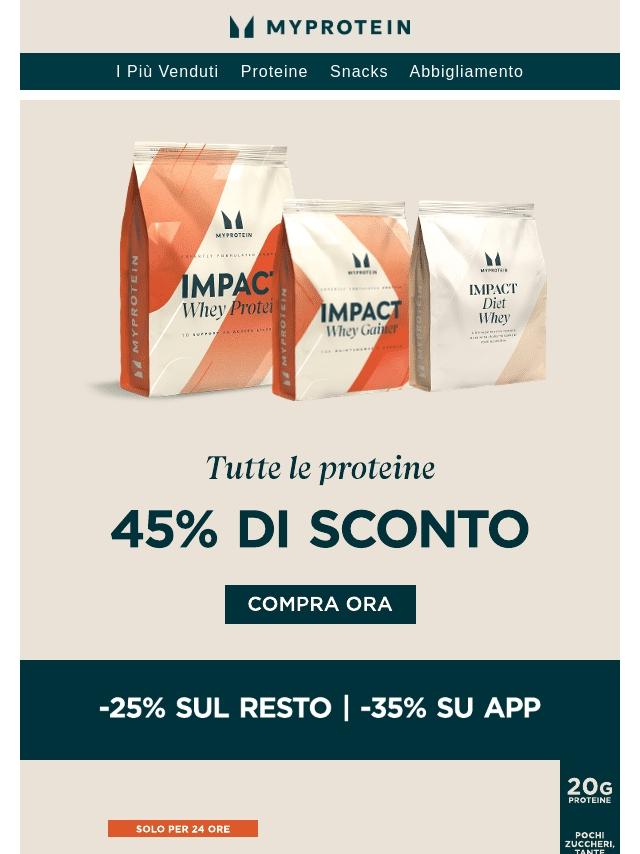Select the Abbigliamento link
Viewport: 640px width, 854px height.
(466, 72)
